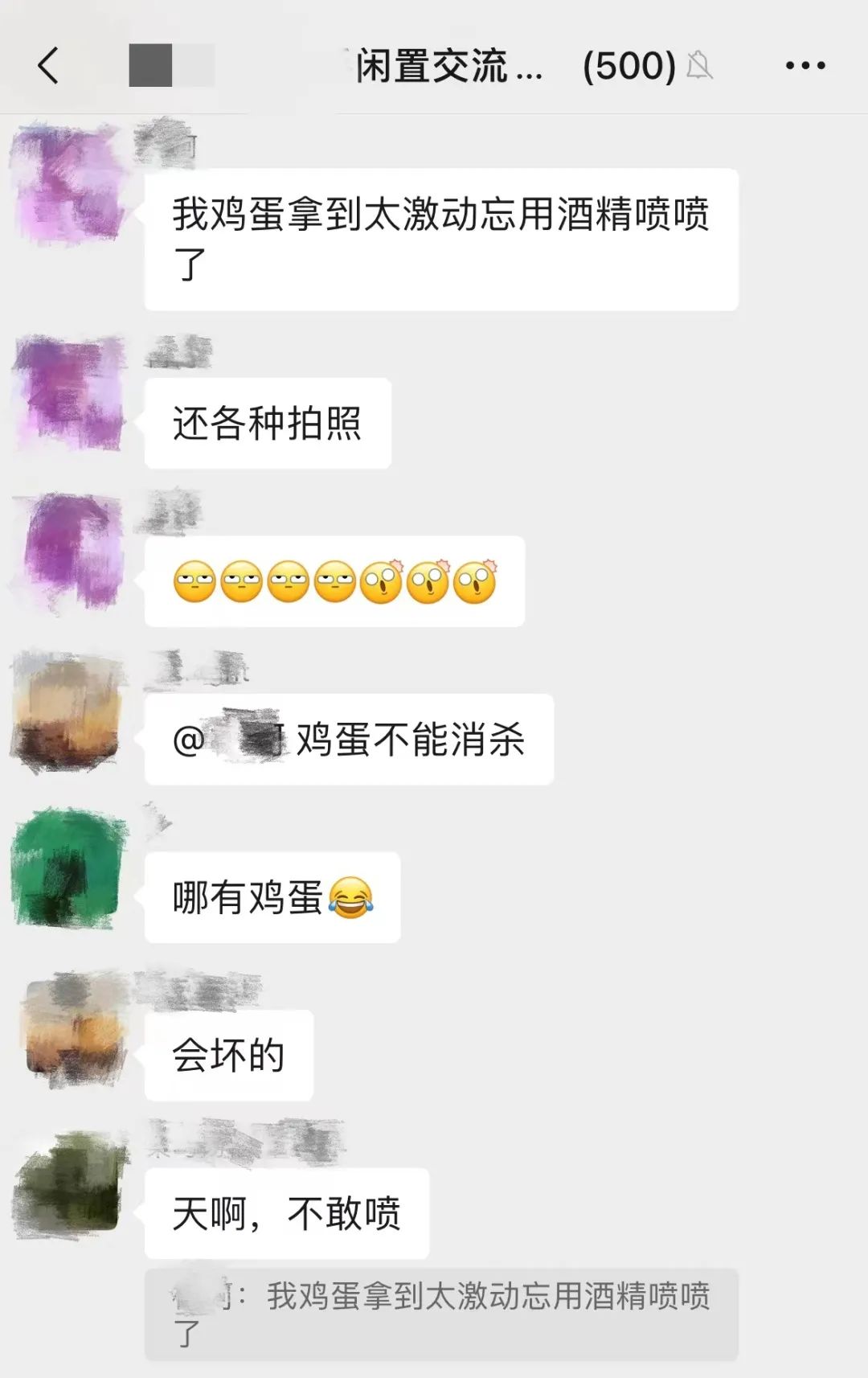Tap the 还各种拍照 message bubble
The width and height of the screenshot is (868, 1378).
(x=269, y=424)
